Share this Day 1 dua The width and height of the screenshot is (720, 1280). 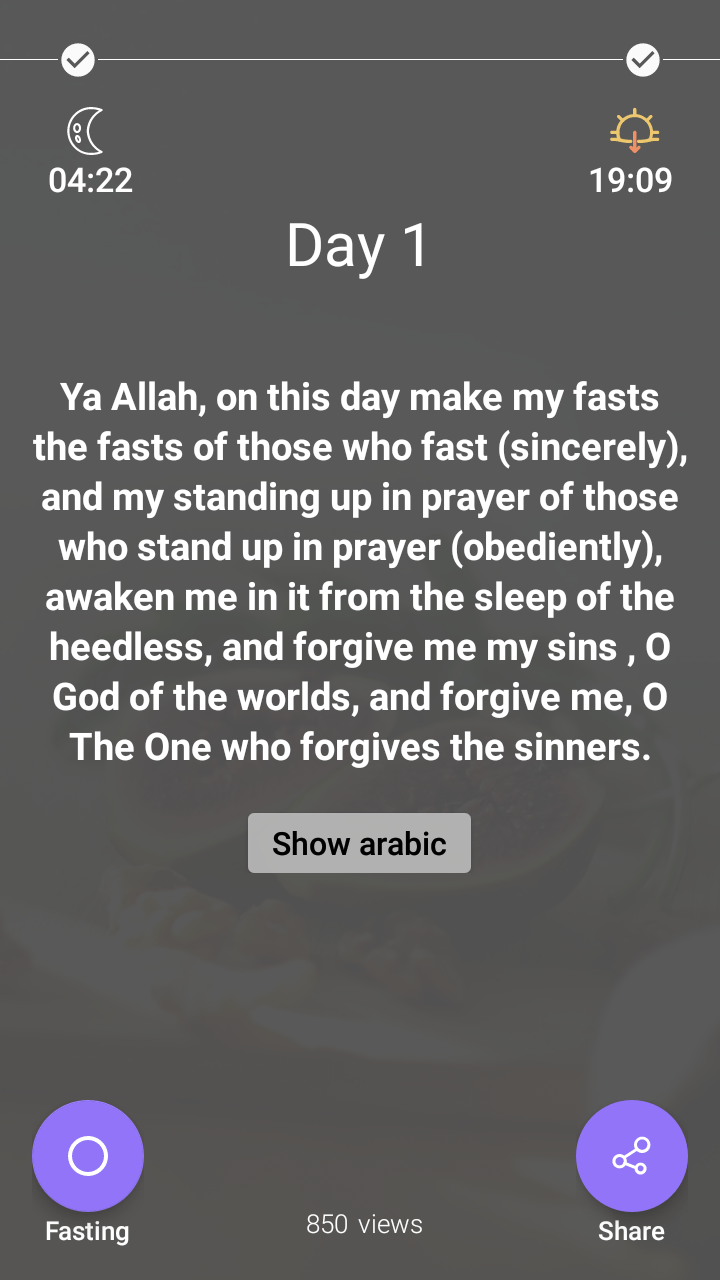[632, 1156]
